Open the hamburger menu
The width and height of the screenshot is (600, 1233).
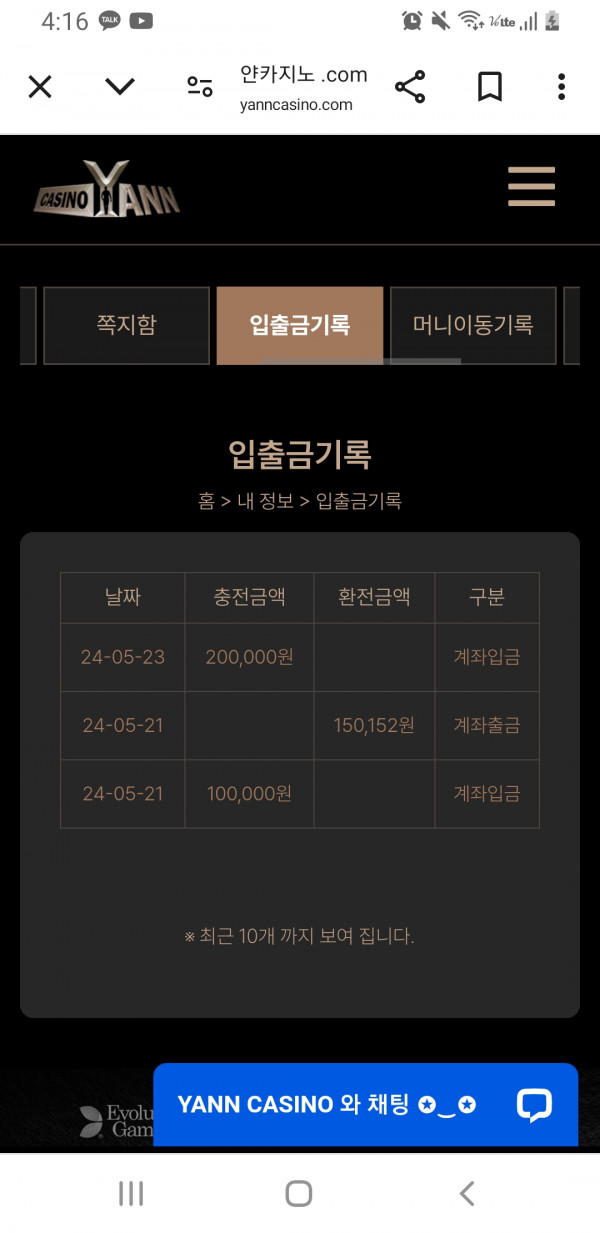click(x=531, y=187)
